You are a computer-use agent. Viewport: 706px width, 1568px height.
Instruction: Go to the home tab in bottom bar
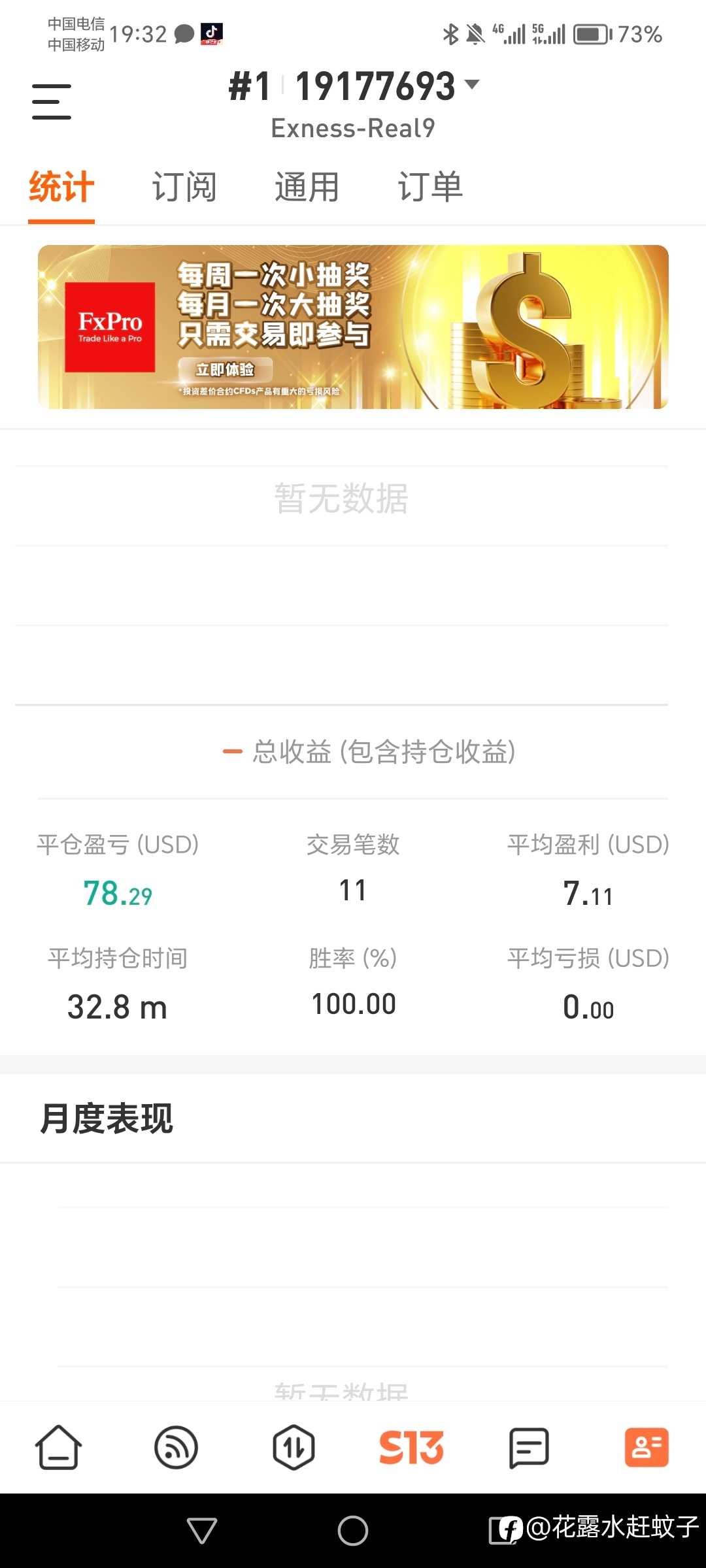tap(58, 1447)
